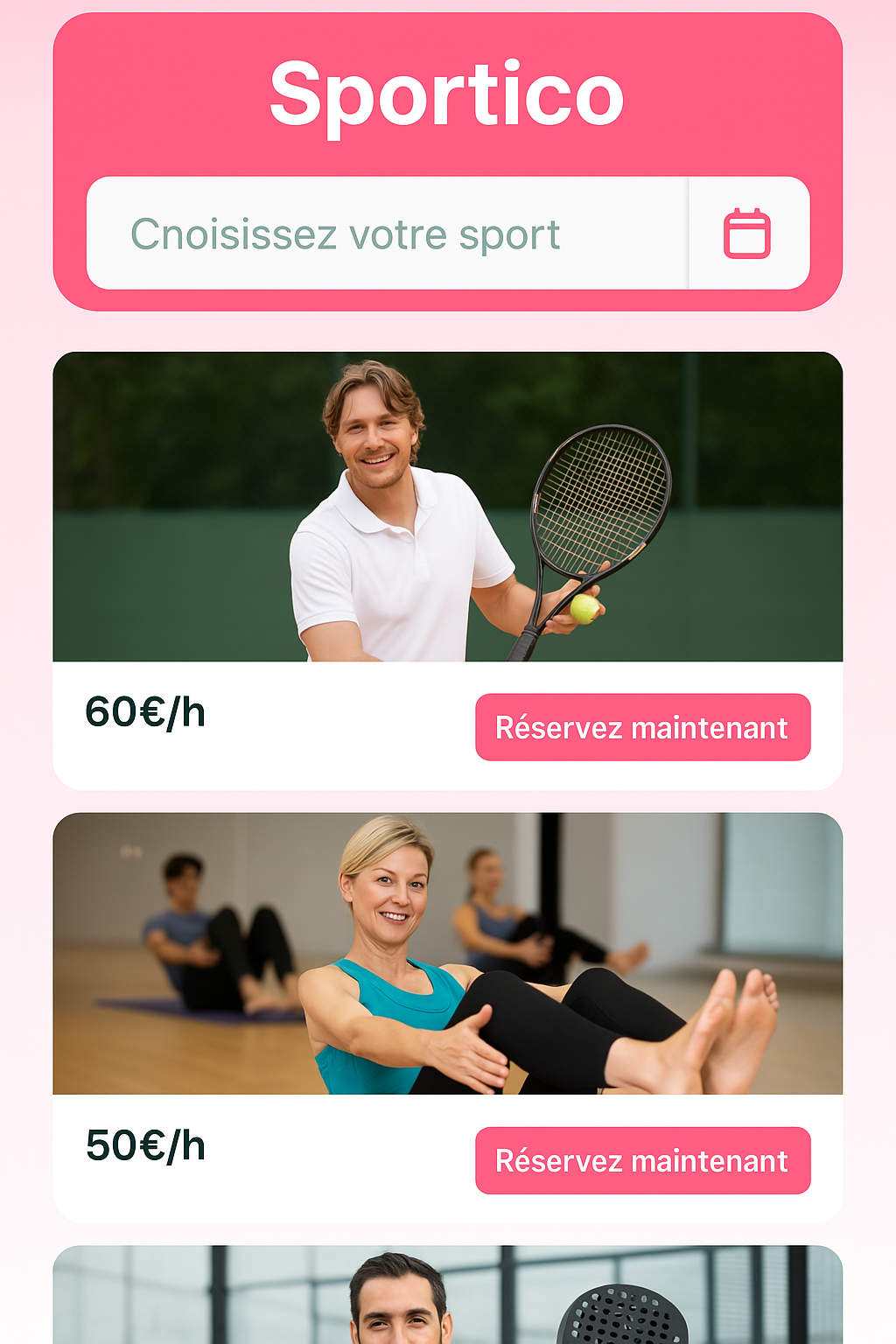Tap the 'Choisissez votre sport' field

tap(387, 234)
